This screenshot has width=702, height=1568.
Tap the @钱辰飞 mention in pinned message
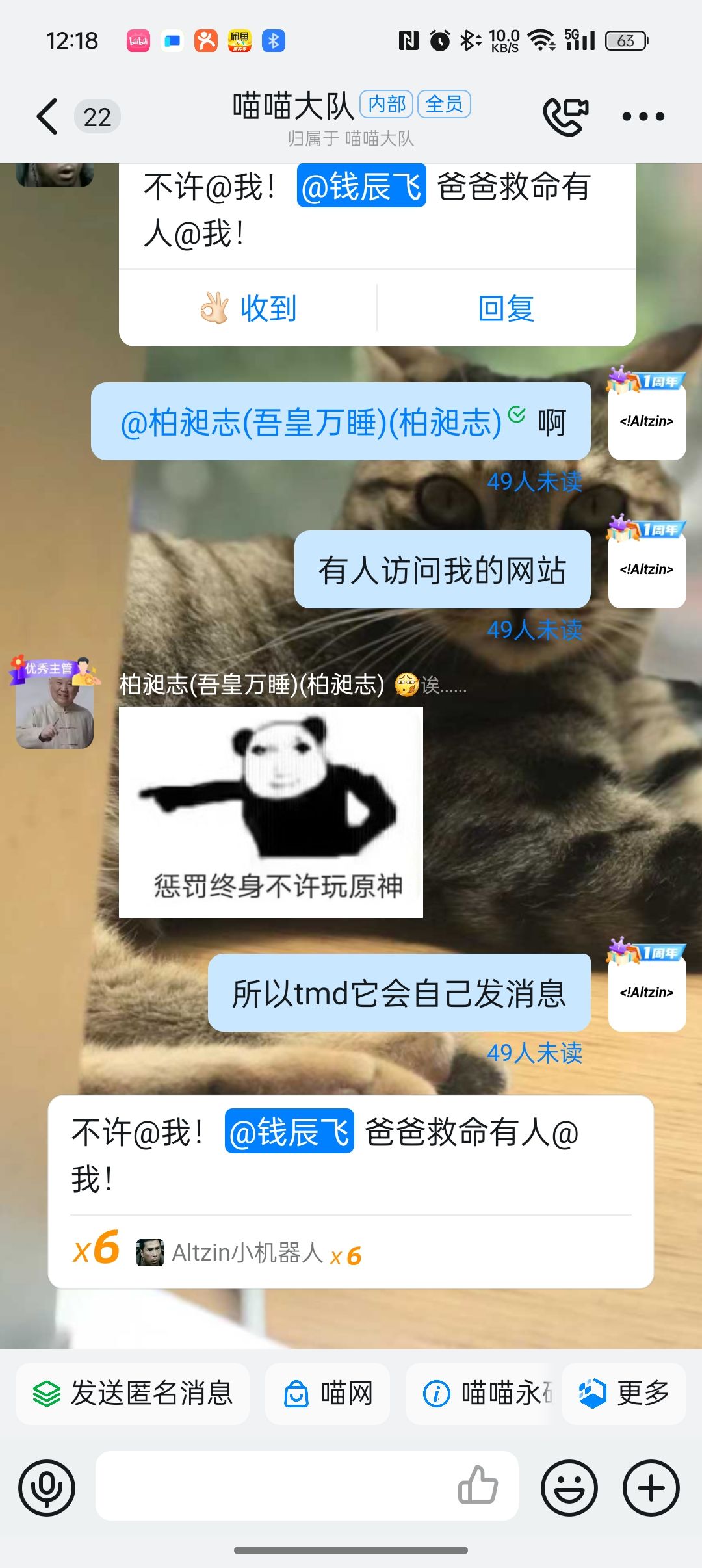coord(289,1131)
